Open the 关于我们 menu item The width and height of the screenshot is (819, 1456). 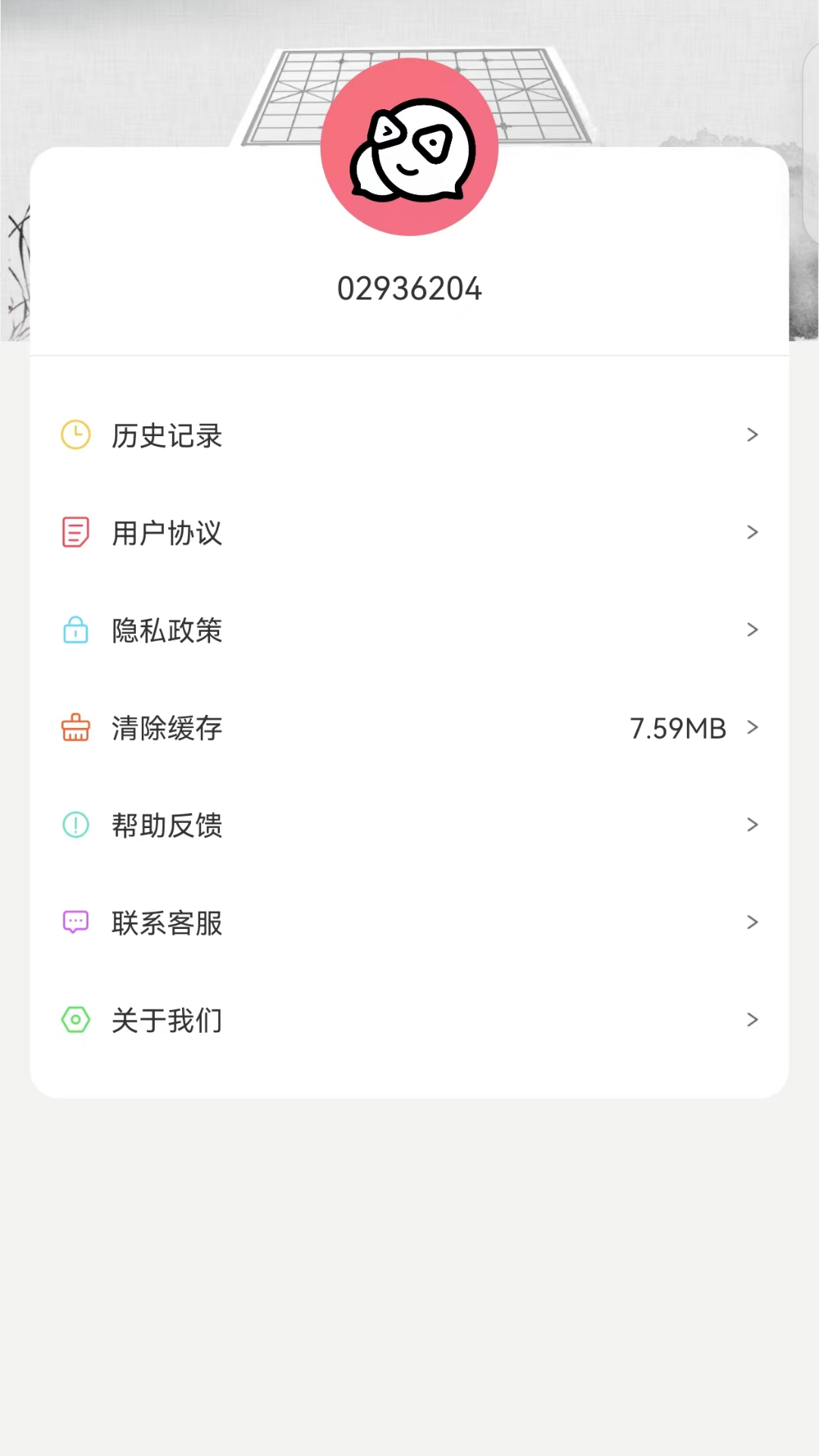(x=167, y=1021)
